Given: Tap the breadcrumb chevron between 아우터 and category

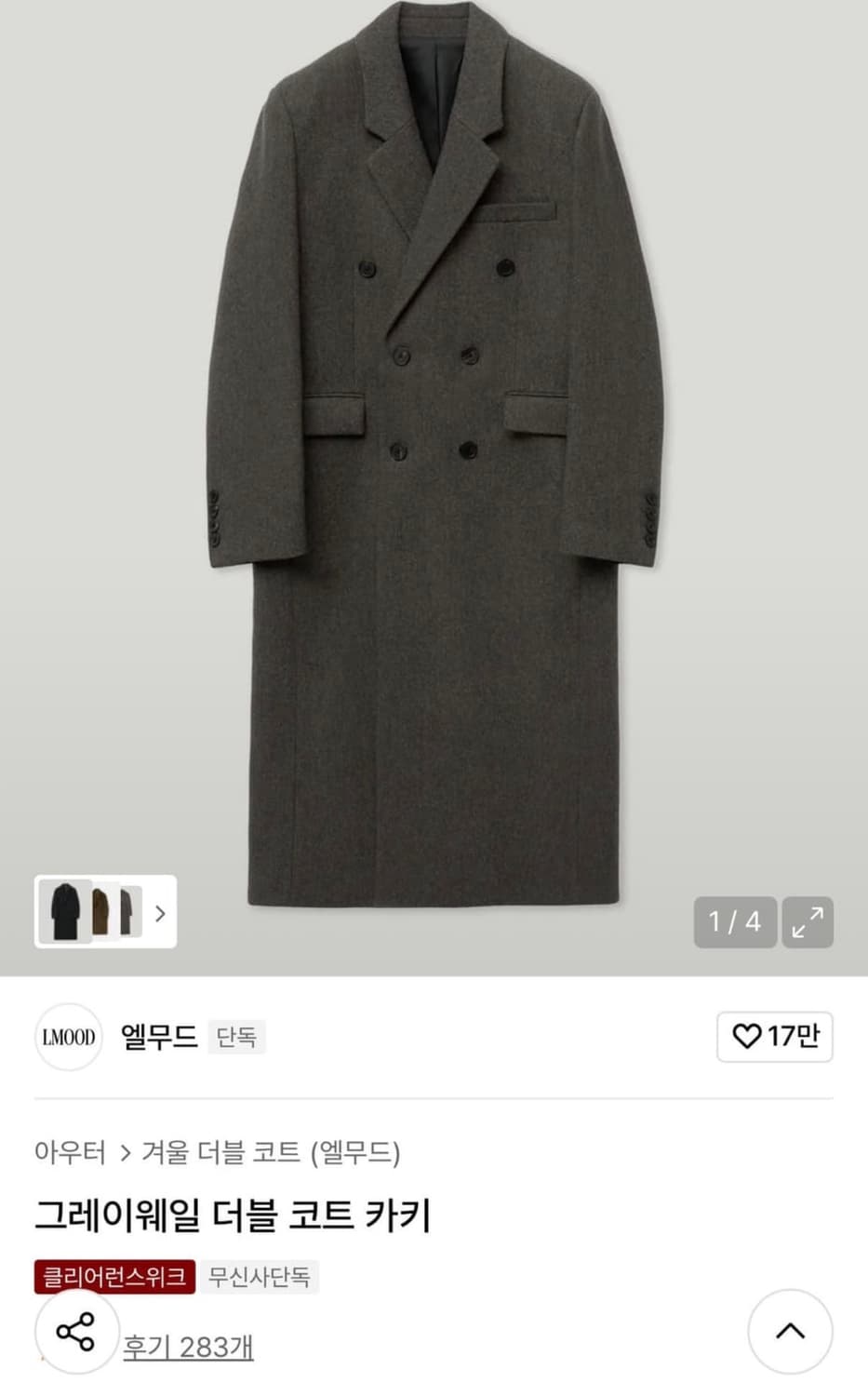Looking at the screenshot, I should pyautogui.click(x=122, y=1150).
